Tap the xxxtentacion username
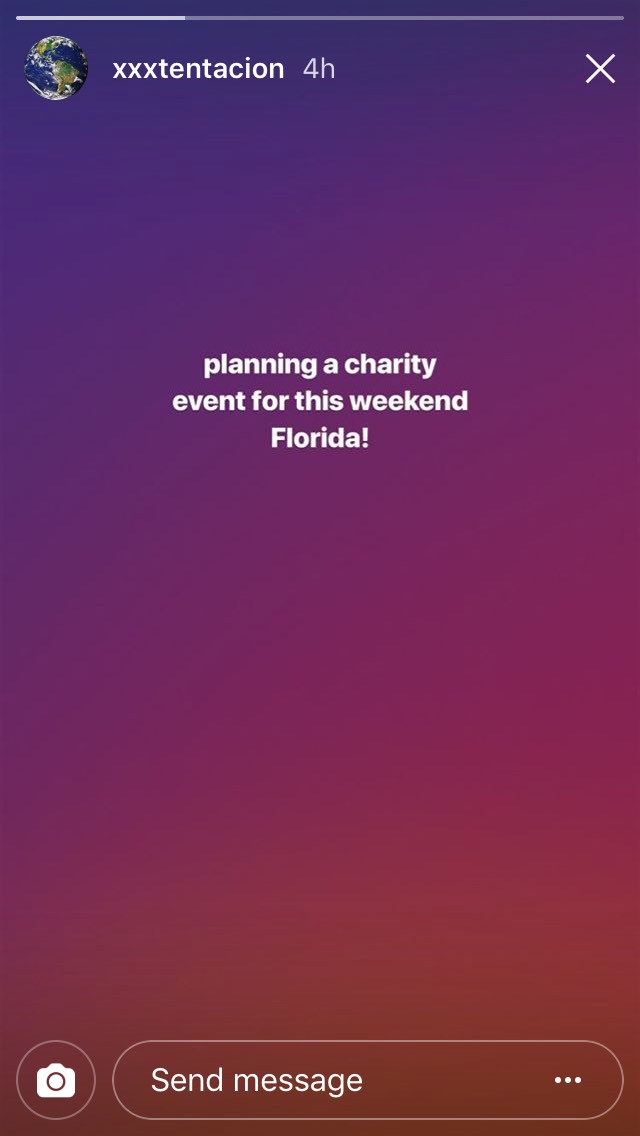The width and height of the screenshot is (640, 1136). (199, 69)
